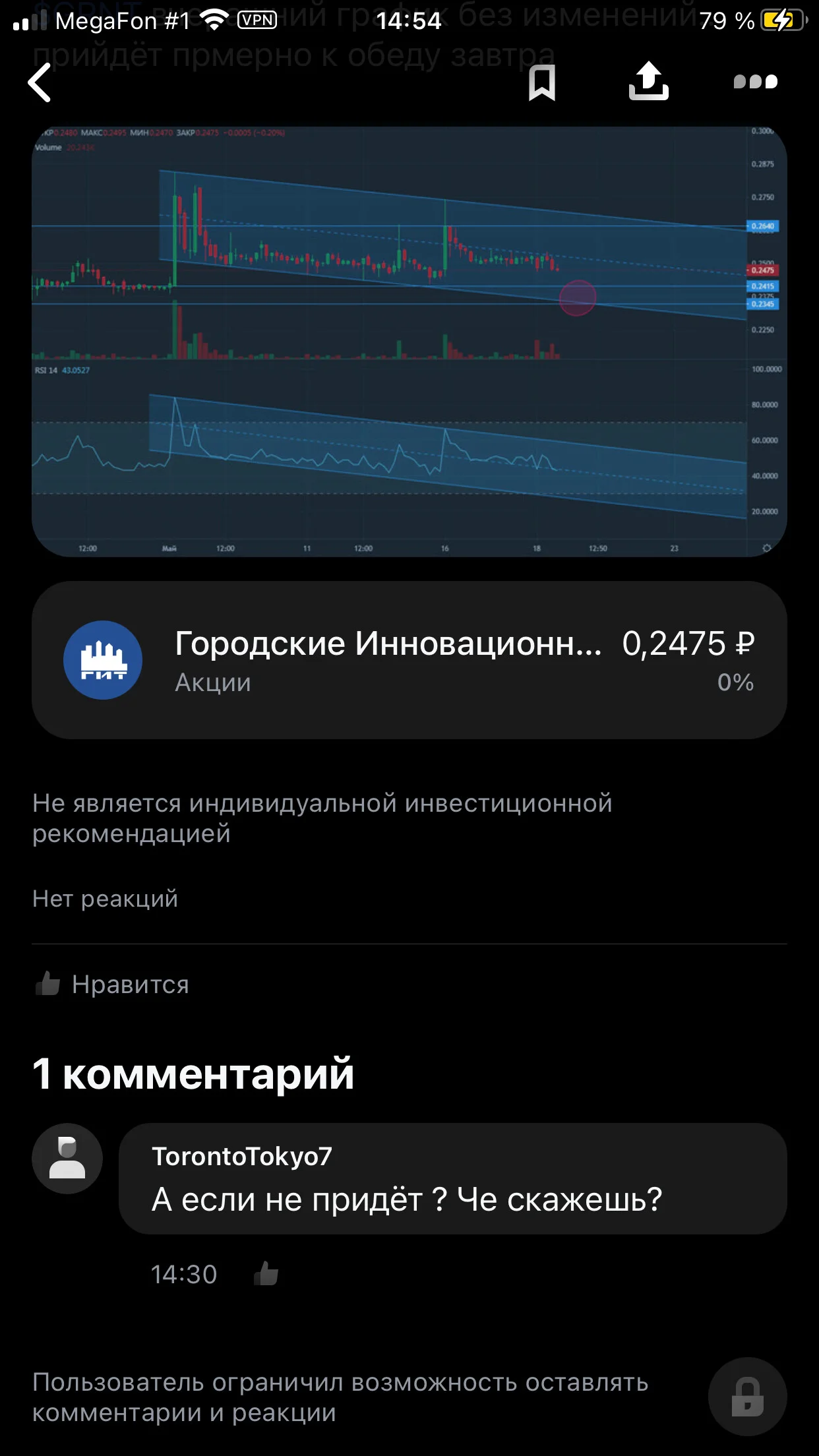Open TorontoTokyo7's profile avatar

67,1159
